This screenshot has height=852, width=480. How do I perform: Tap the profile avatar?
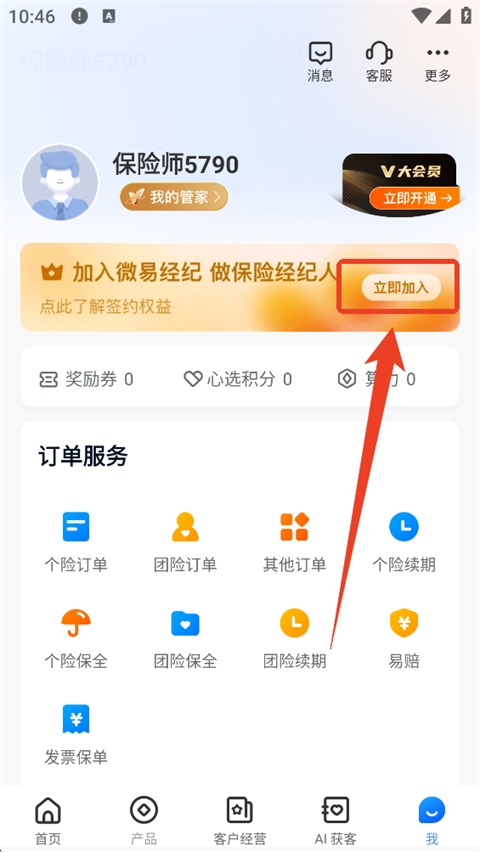[60, 183]
